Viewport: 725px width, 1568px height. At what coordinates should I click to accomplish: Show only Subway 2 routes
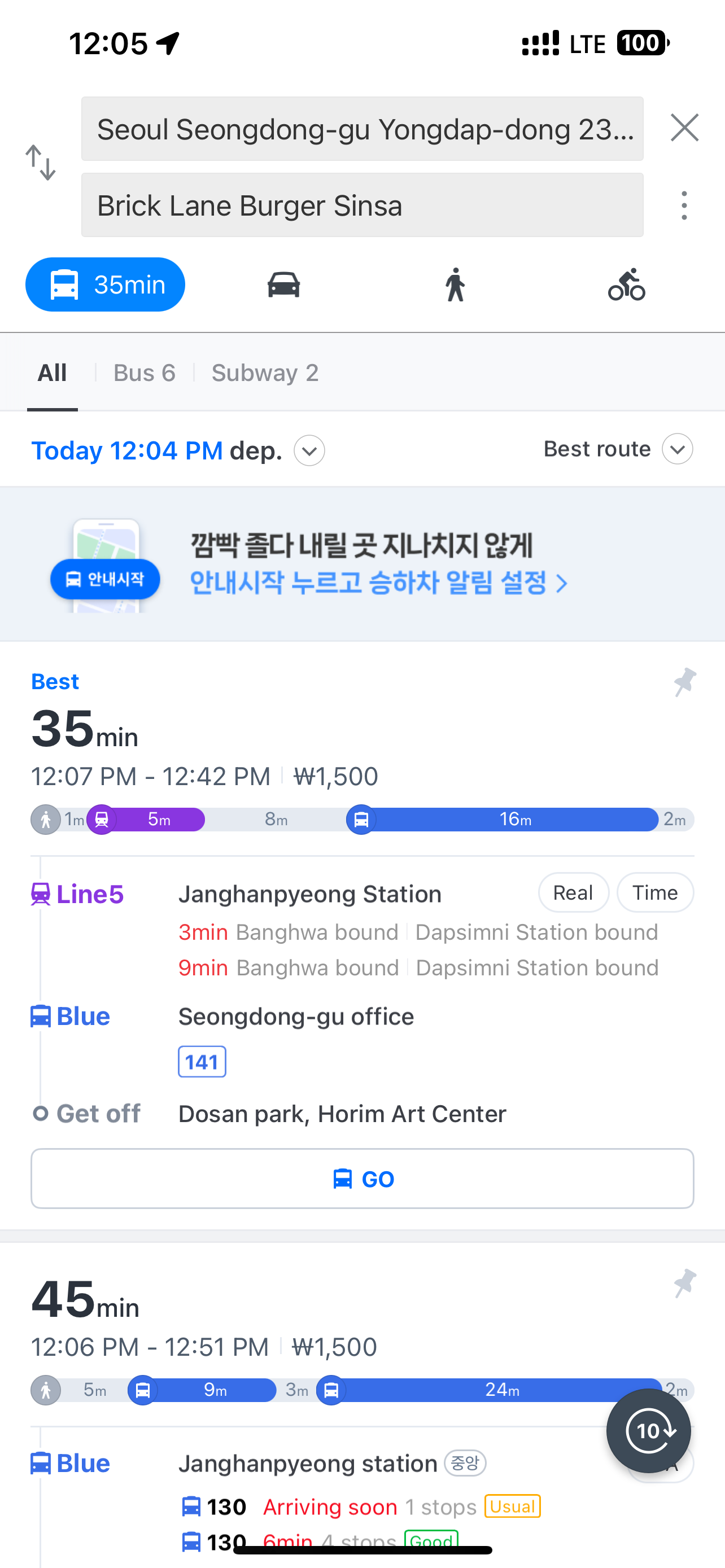click(x=265, y=373)
